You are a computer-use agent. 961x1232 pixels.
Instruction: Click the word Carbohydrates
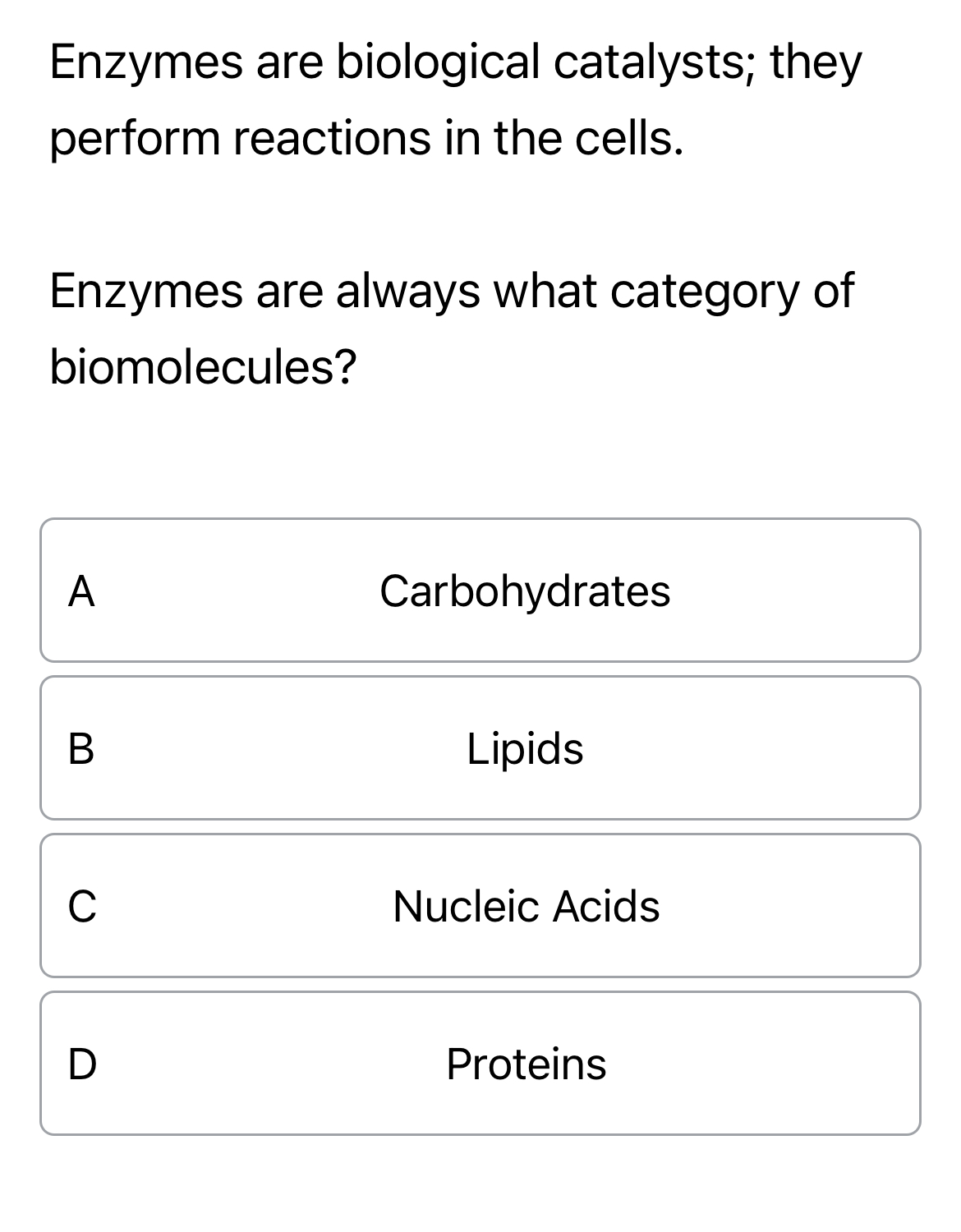point(525,589)
